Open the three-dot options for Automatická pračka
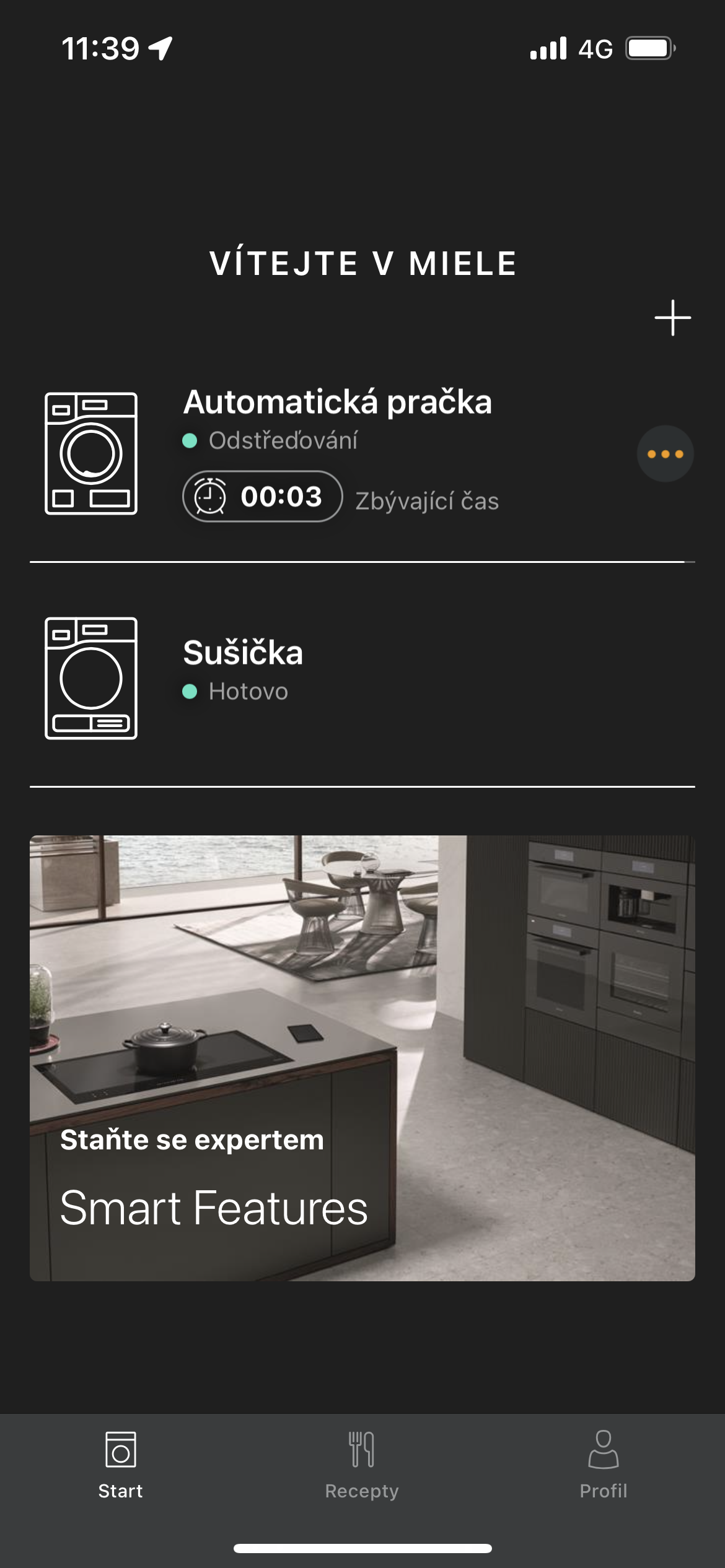Screen dimensions: 725x1568 tap(665, 454)
